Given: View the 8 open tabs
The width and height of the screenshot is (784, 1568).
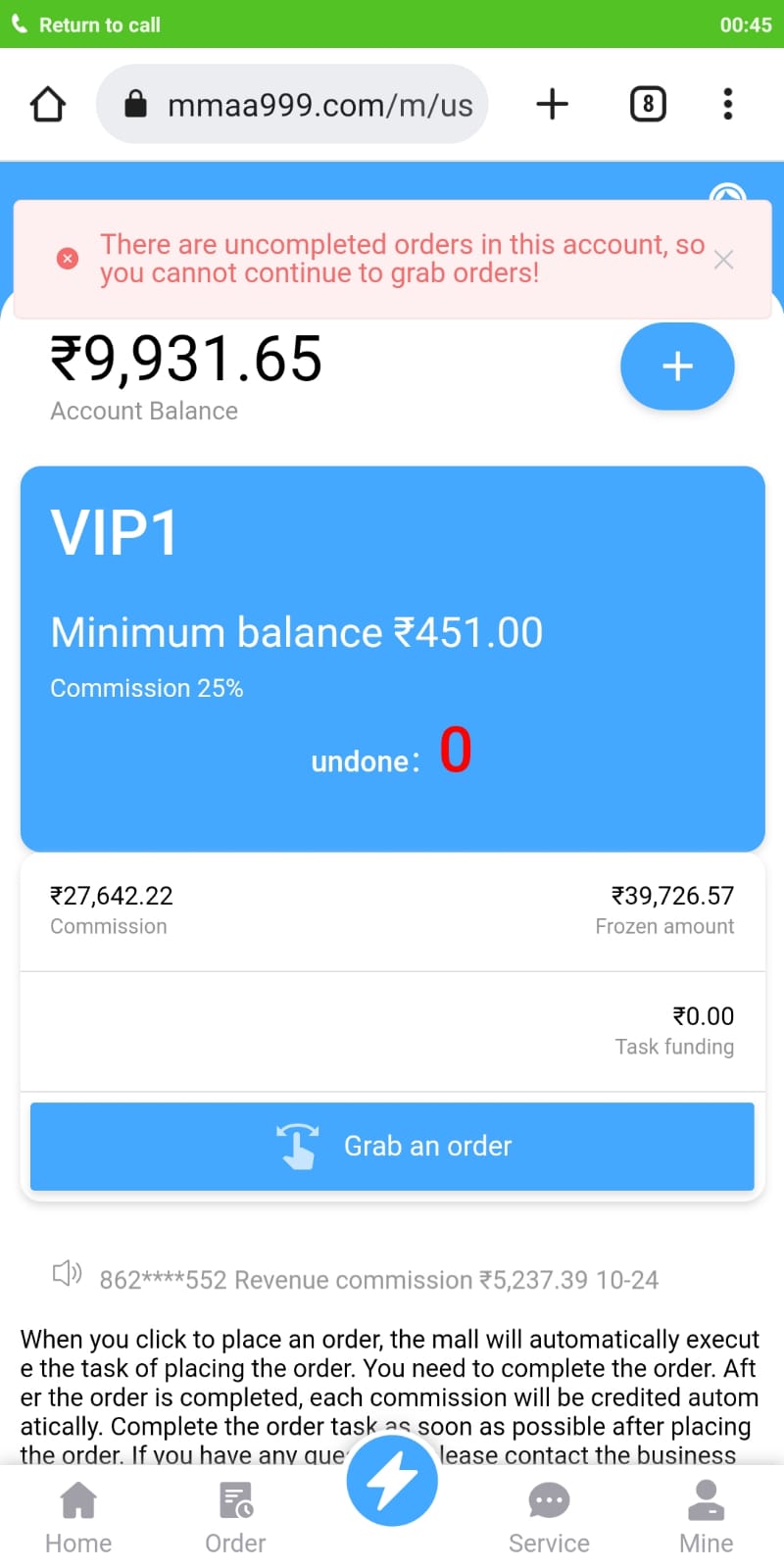Looking at the screenshot, I should click(648, 104).
